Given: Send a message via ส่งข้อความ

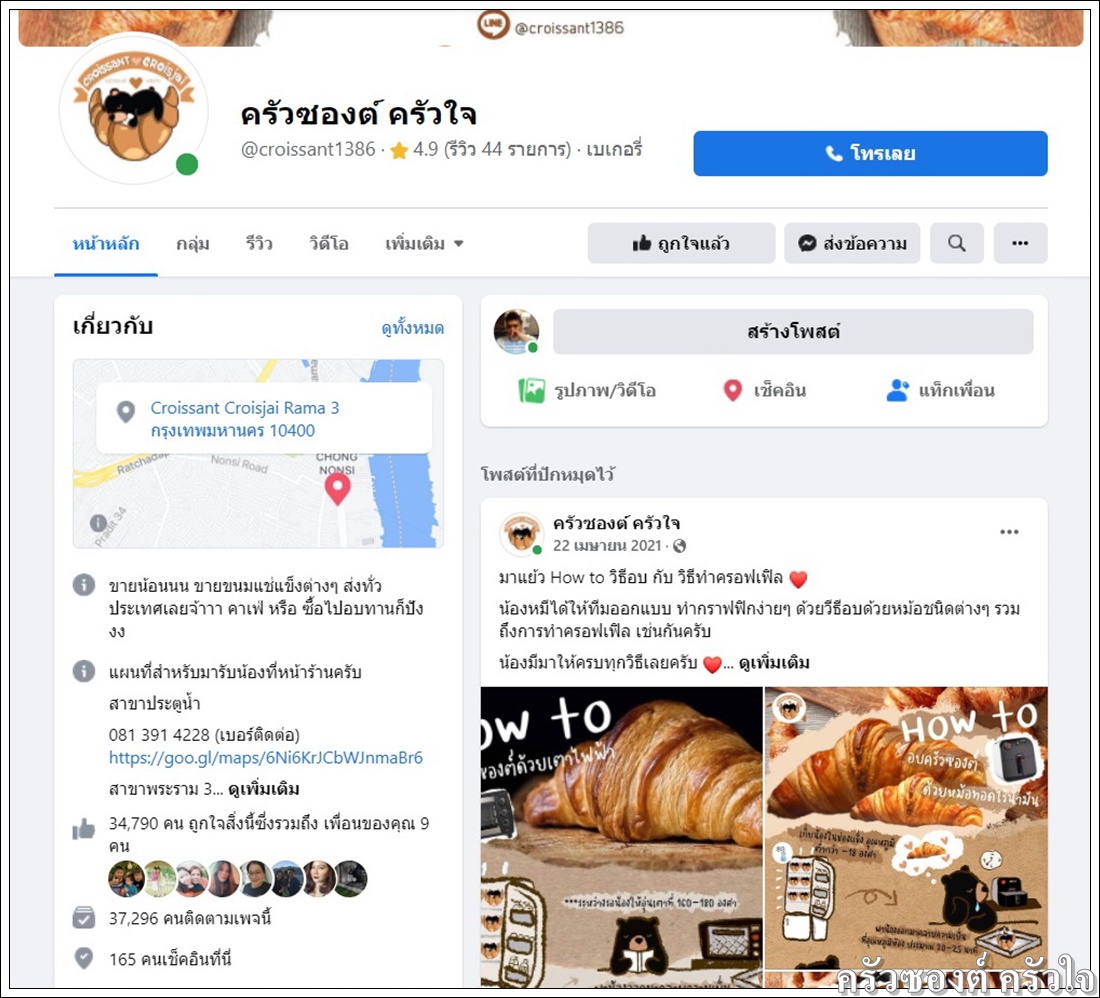Looking at the screenshot, I should pyautogui.click(x=852, y=243).
